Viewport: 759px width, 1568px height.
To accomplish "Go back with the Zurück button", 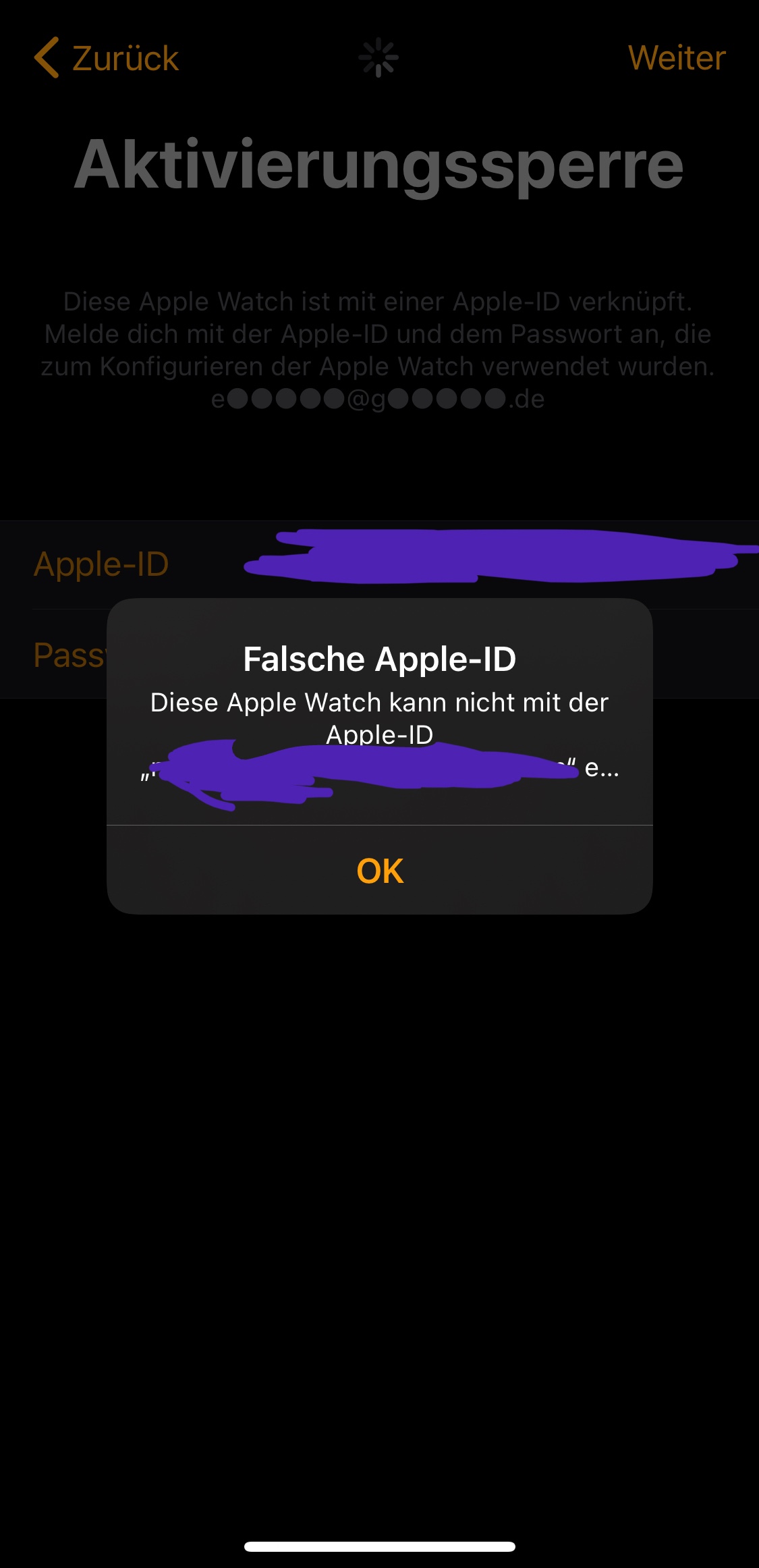I will (107, 58).
